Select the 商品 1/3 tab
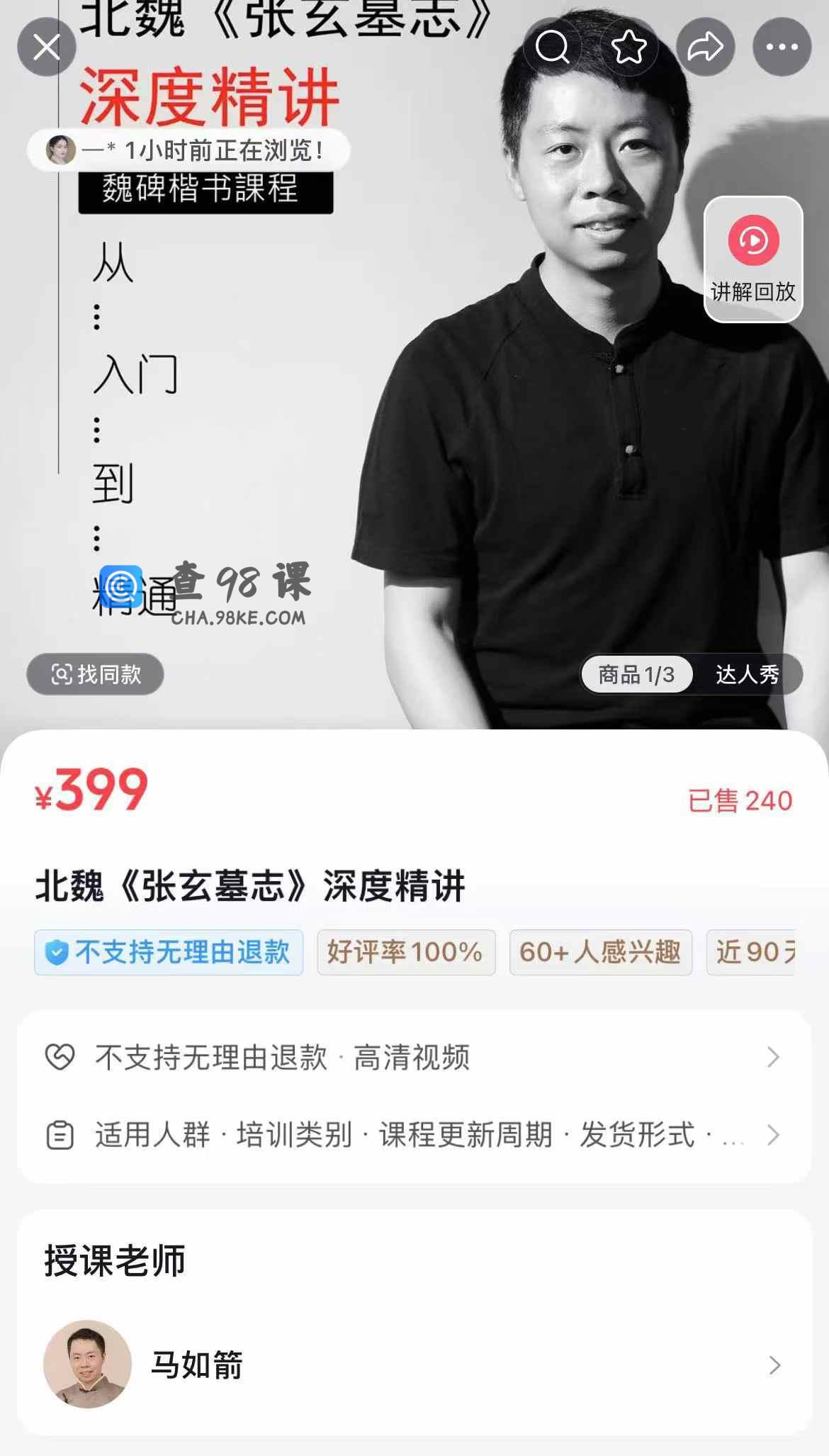Viewport: 829px width, 1456px height. [x=636, y=674]
